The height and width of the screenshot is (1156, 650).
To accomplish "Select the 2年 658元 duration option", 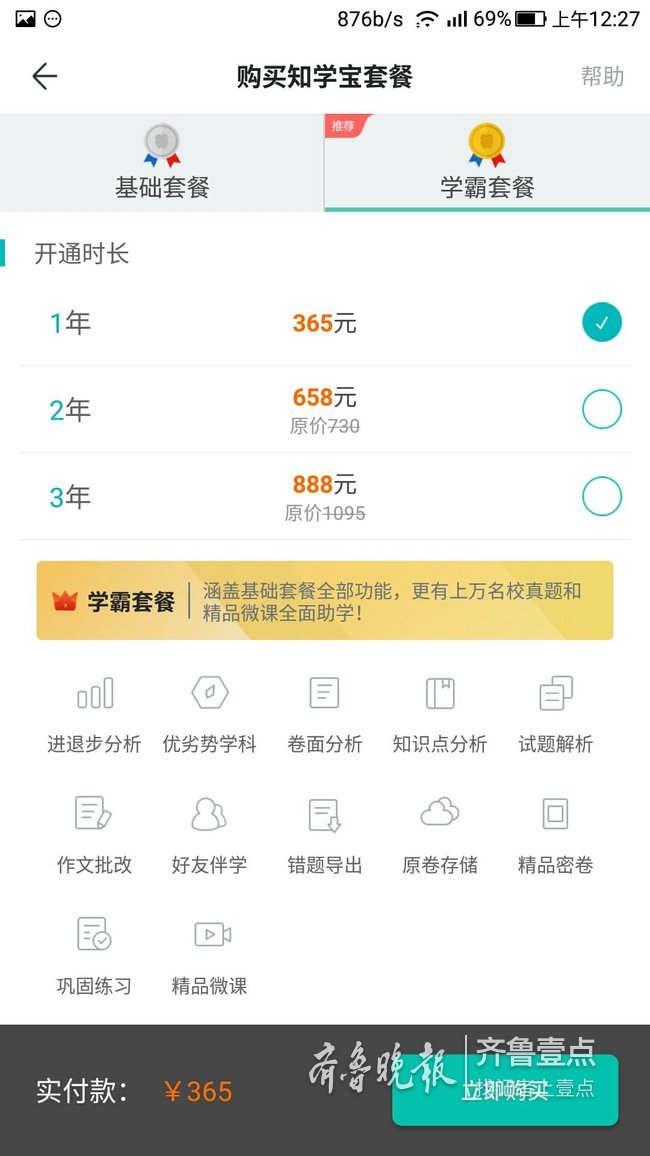I will [x=325, y=409].
